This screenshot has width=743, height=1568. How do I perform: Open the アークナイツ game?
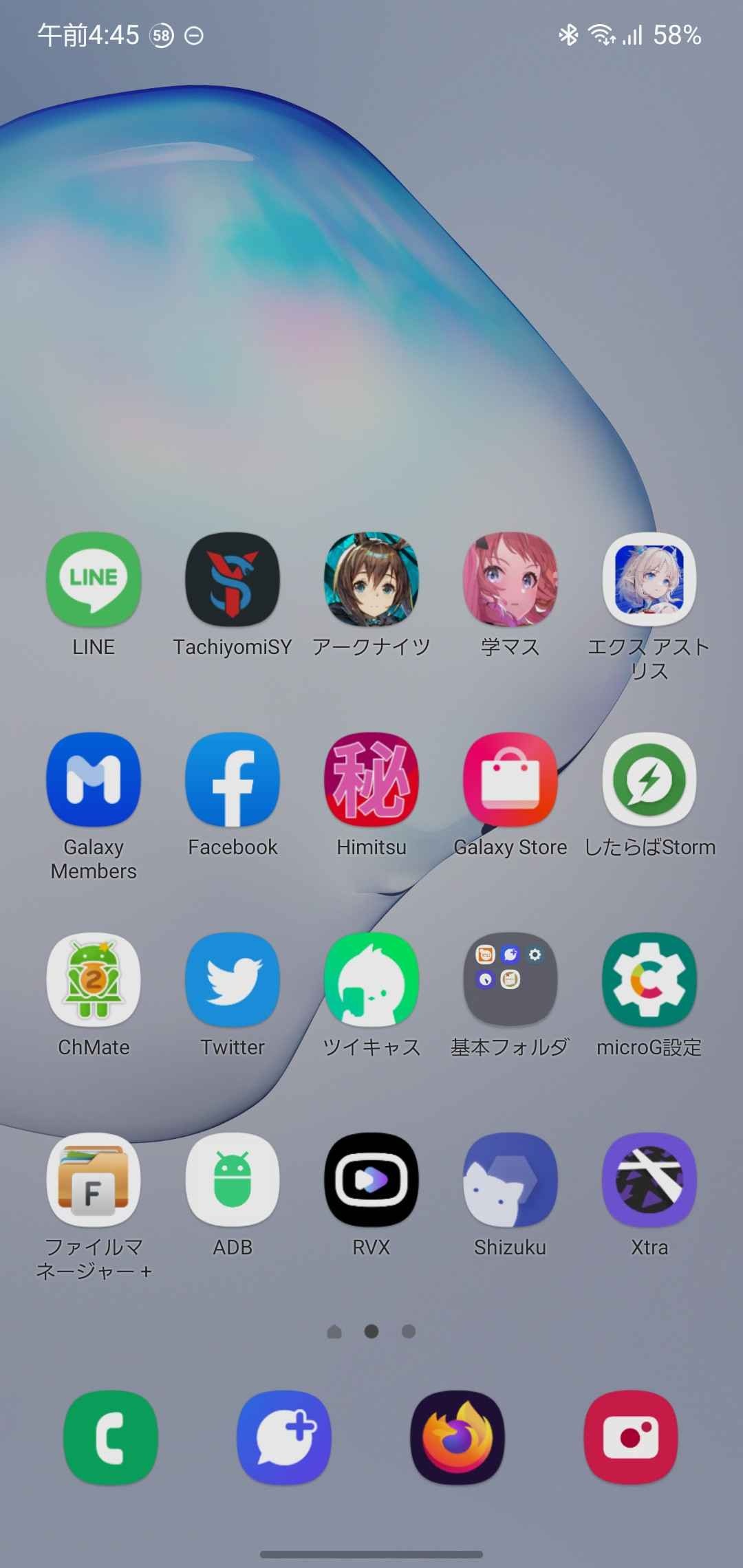point(371,579)
